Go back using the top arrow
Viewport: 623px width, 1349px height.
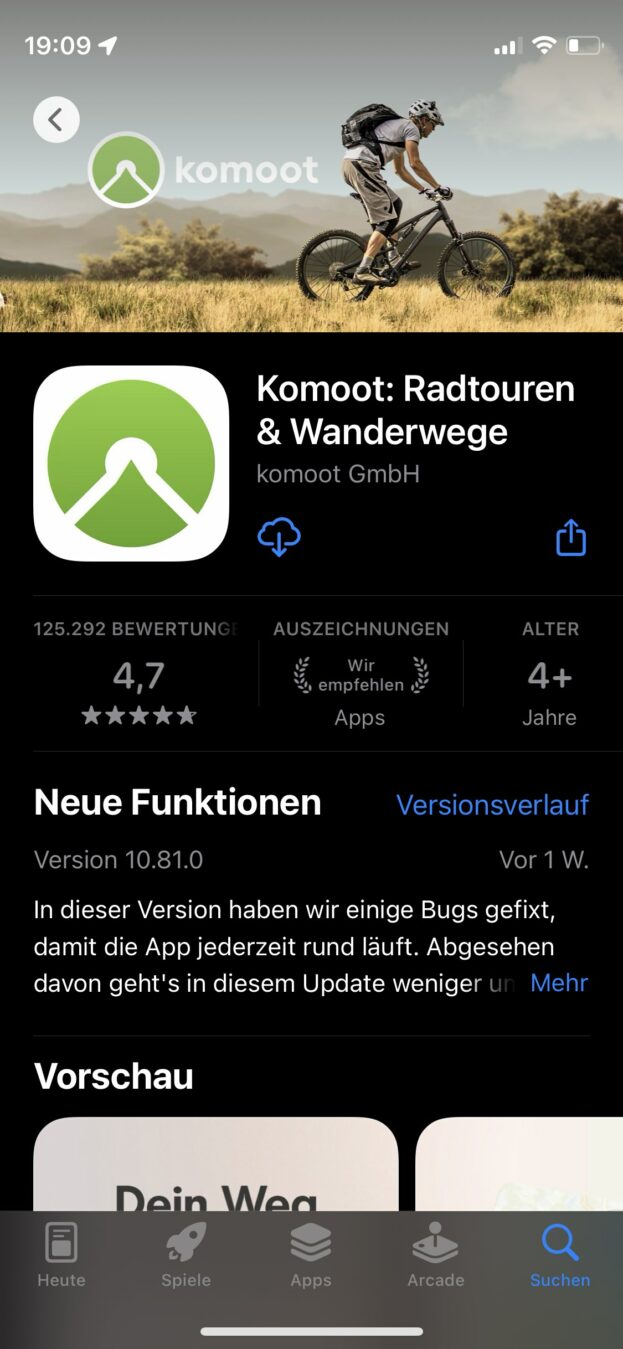[x=56, y=120]
